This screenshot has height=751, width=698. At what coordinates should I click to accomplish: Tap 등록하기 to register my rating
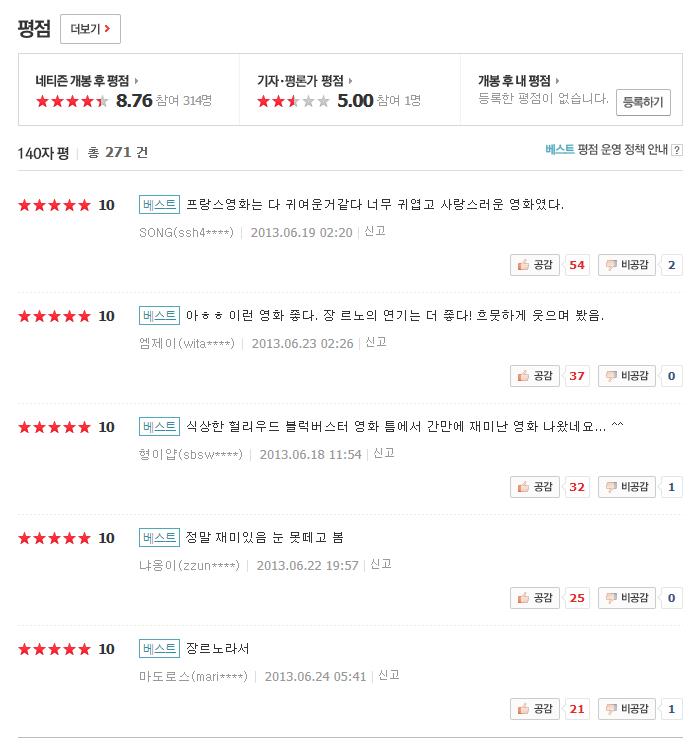point(643,102)
